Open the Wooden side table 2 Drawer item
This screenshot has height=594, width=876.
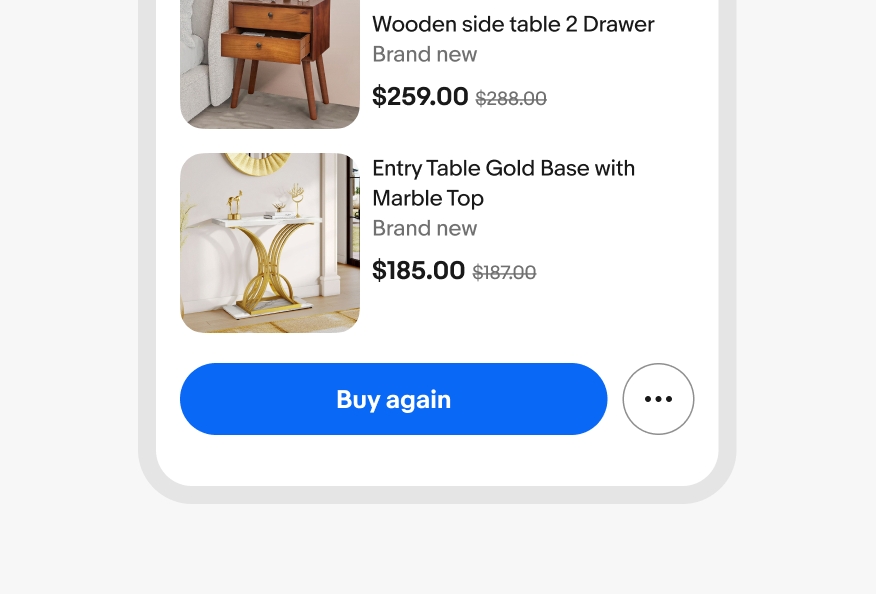pyautogui.click(x=513, y=24)
